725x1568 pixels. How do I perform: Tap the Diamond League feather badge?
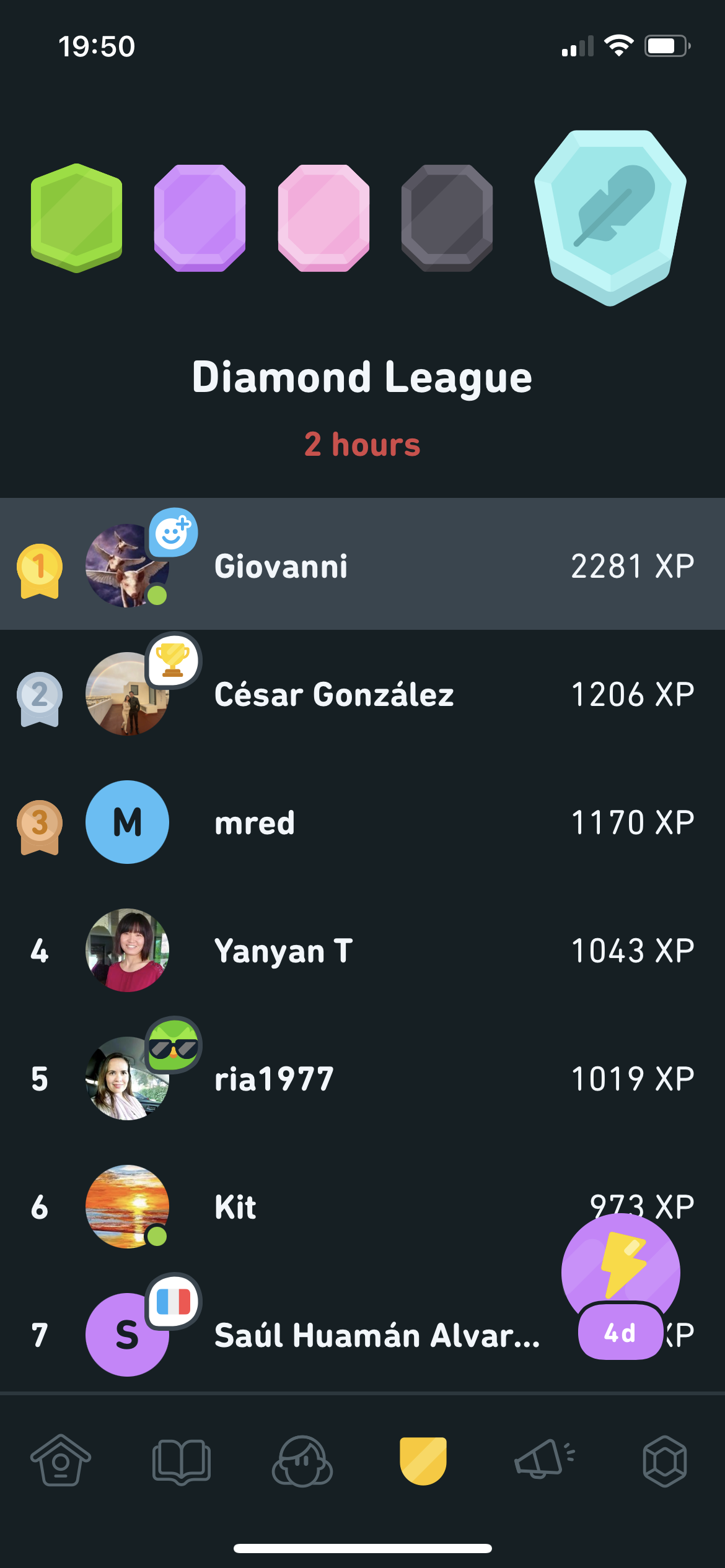click(x=610, y=217)
